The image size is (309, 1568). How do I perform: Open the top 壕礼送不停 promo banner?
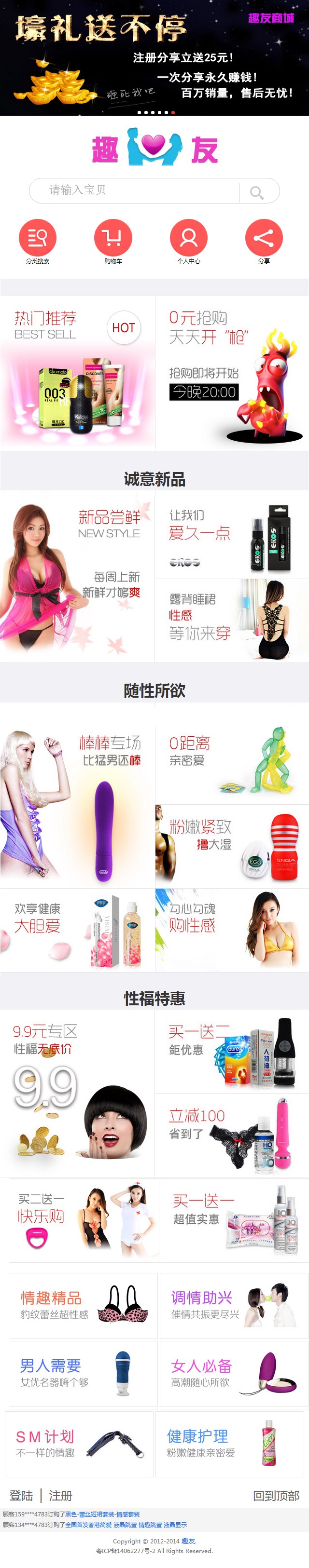pyautogui.click(x=154, y=58)
